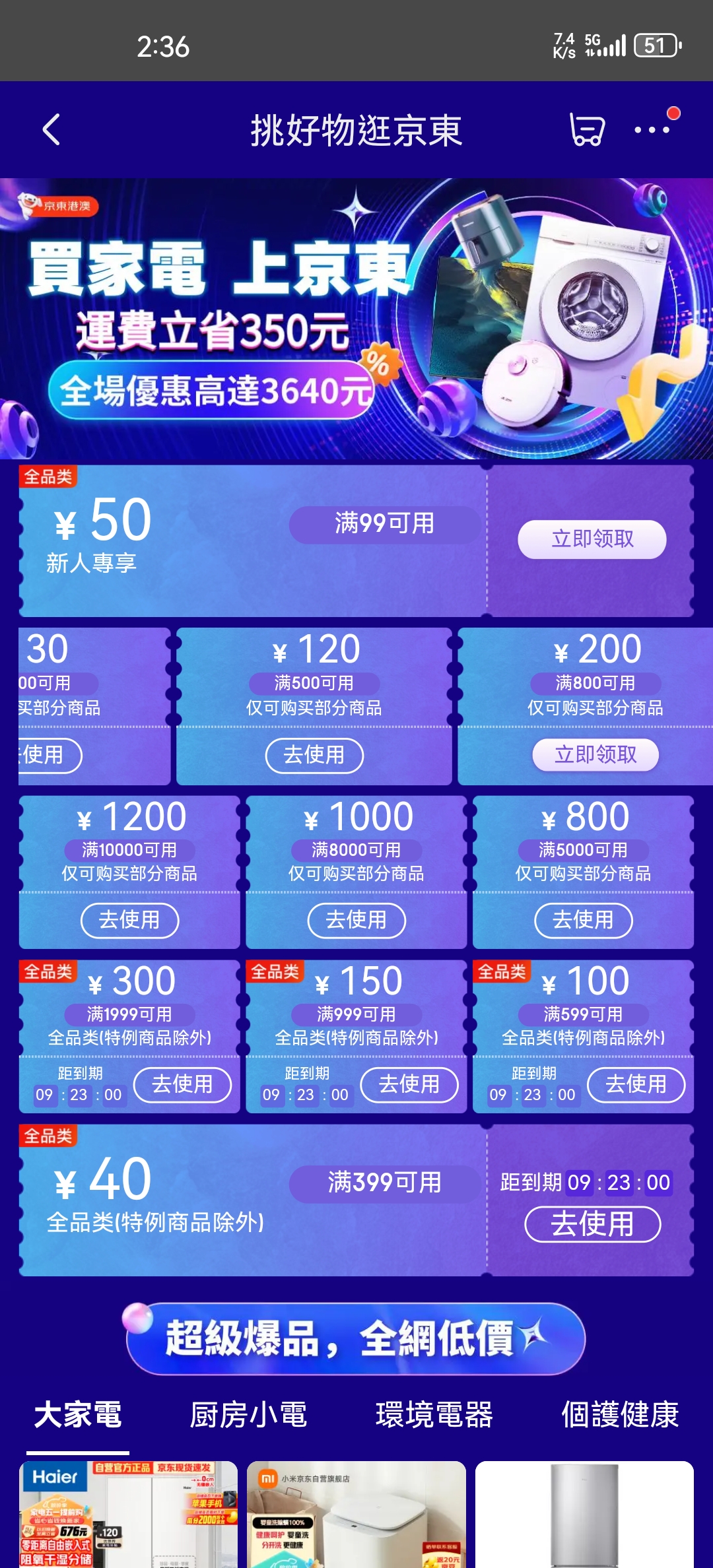
Task: Open the 買家電 上京東 promotional banner
Action: pos(356,318)
